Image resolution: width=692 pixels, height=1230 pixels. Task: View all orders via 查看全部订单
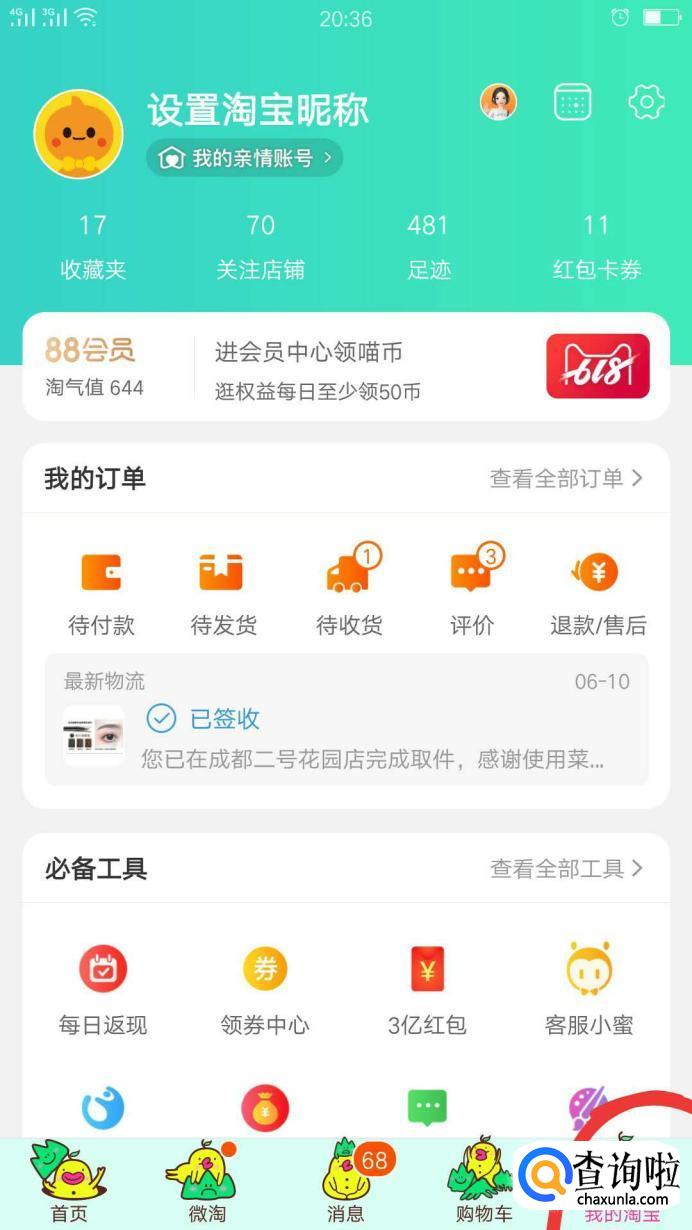tap(565, 478)
